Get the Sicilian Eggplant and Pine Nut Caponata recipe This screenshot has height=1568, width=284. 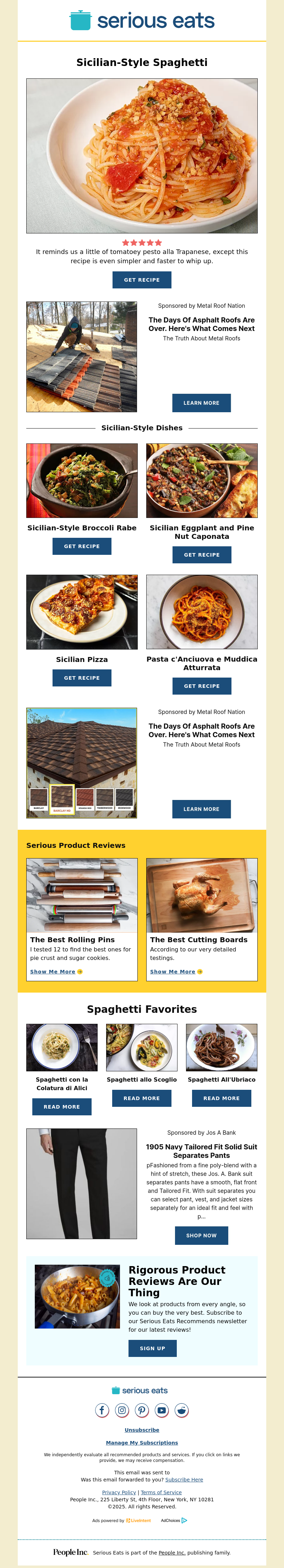[202, 555]
